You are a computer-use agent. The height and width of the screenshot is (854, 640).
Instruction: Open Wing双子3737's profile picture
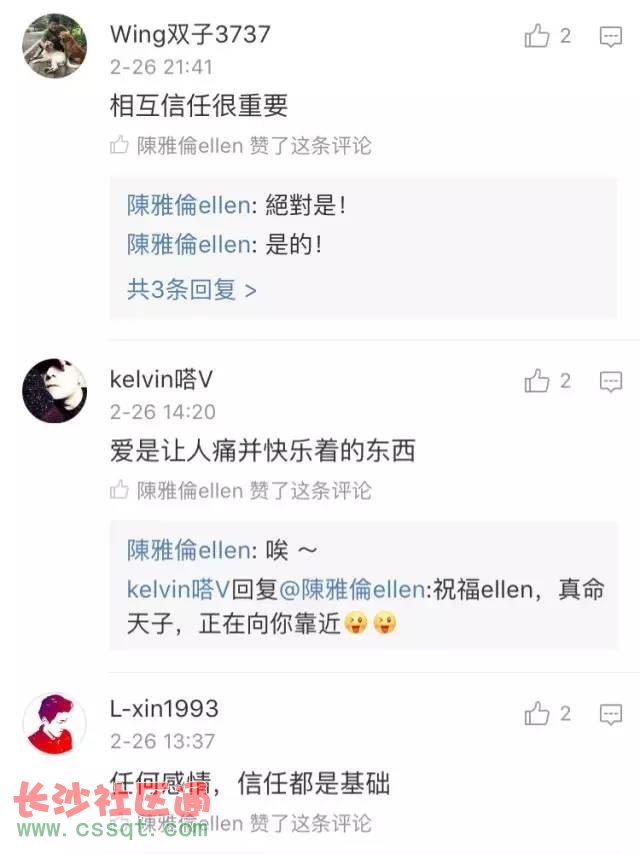[54, 46]
